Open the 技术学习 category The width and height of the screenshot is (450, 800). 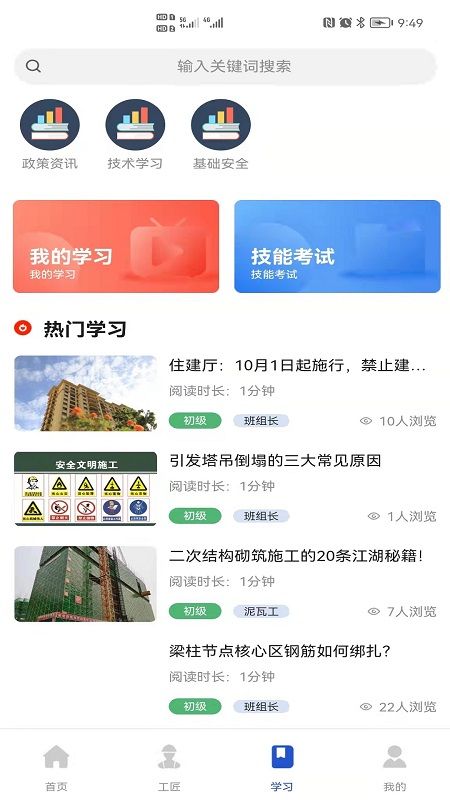(x=135, y=135)
